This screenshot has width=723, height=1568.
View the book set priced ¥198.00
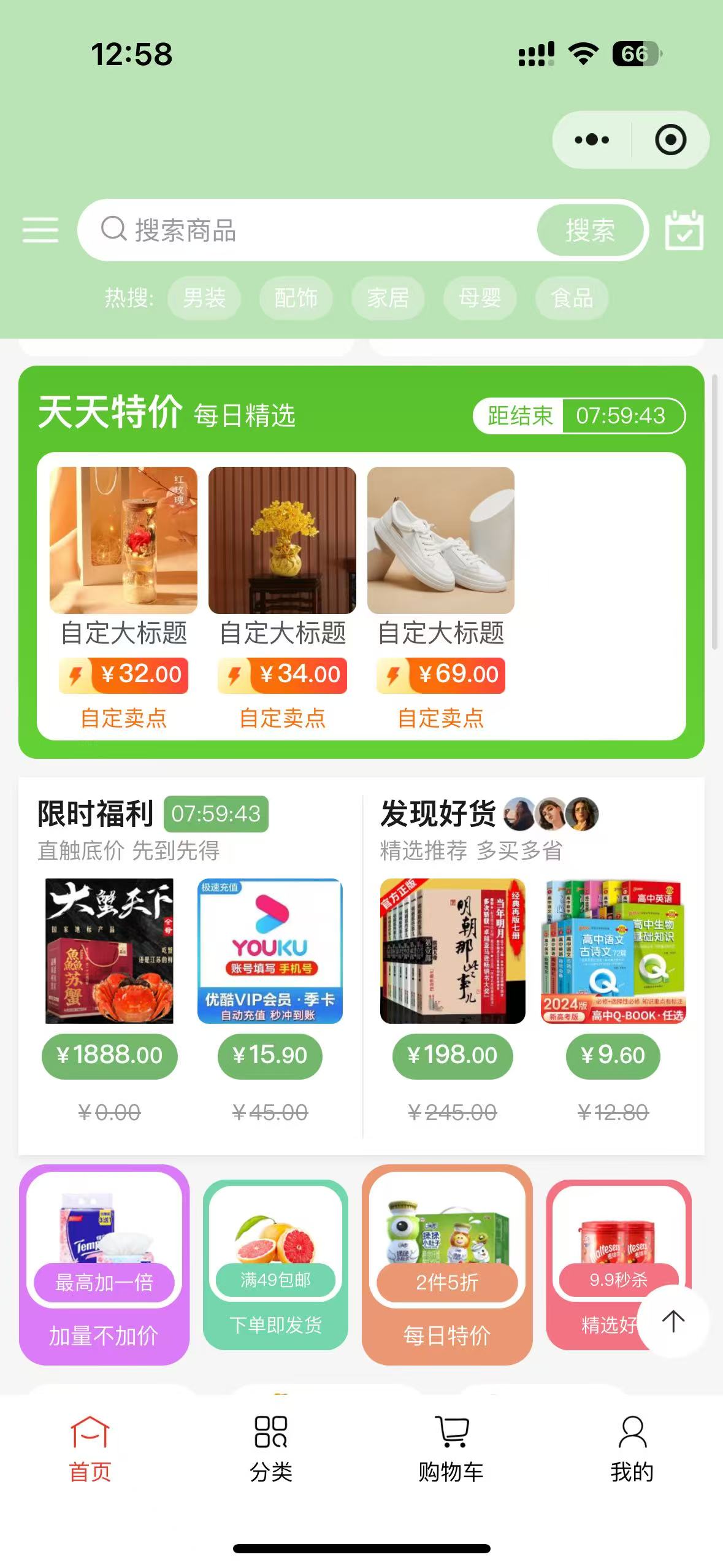(453, 951)
